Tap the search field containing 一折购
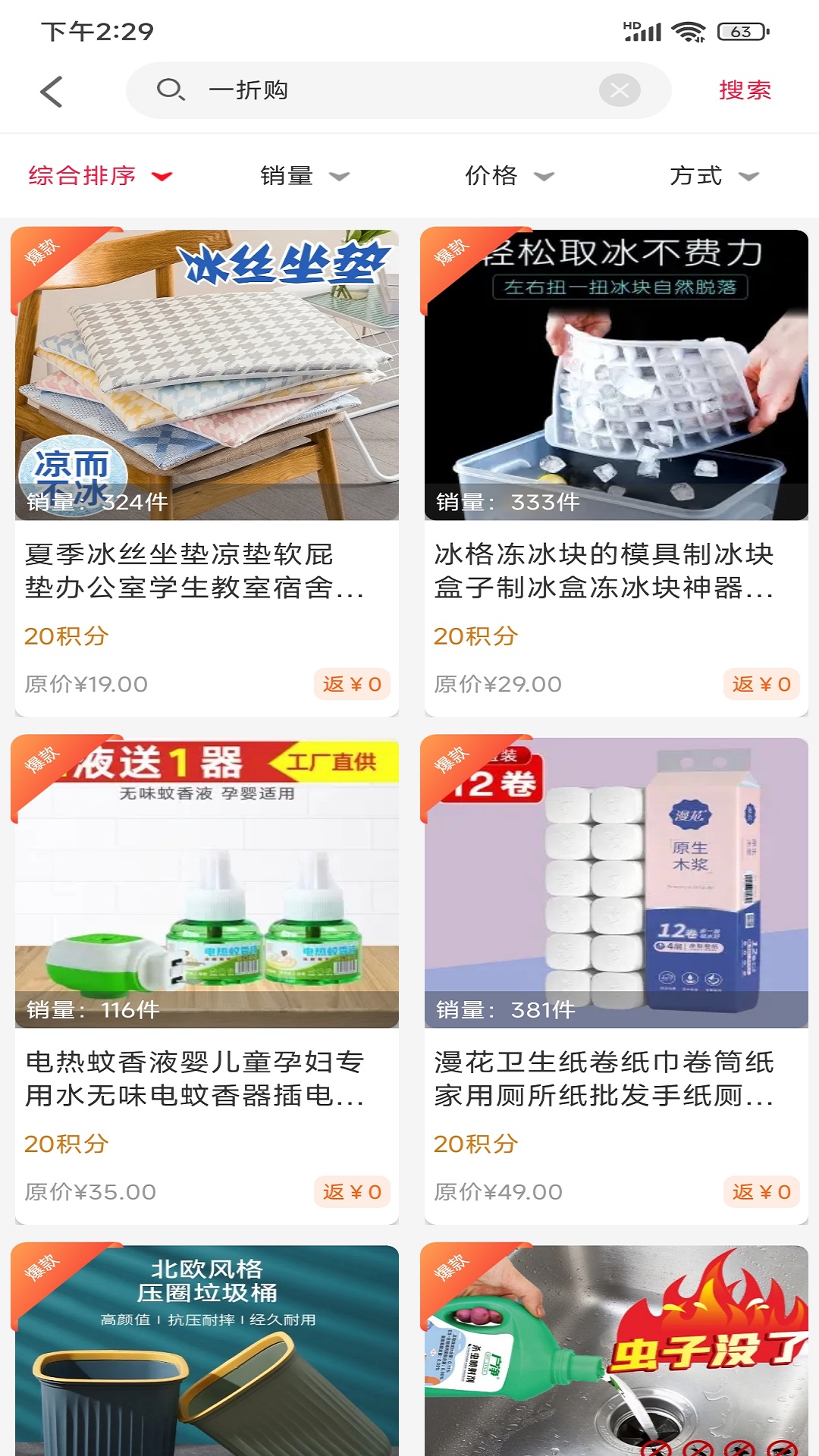This screenshot has width=819, height=1456. (x=379, y=90)
